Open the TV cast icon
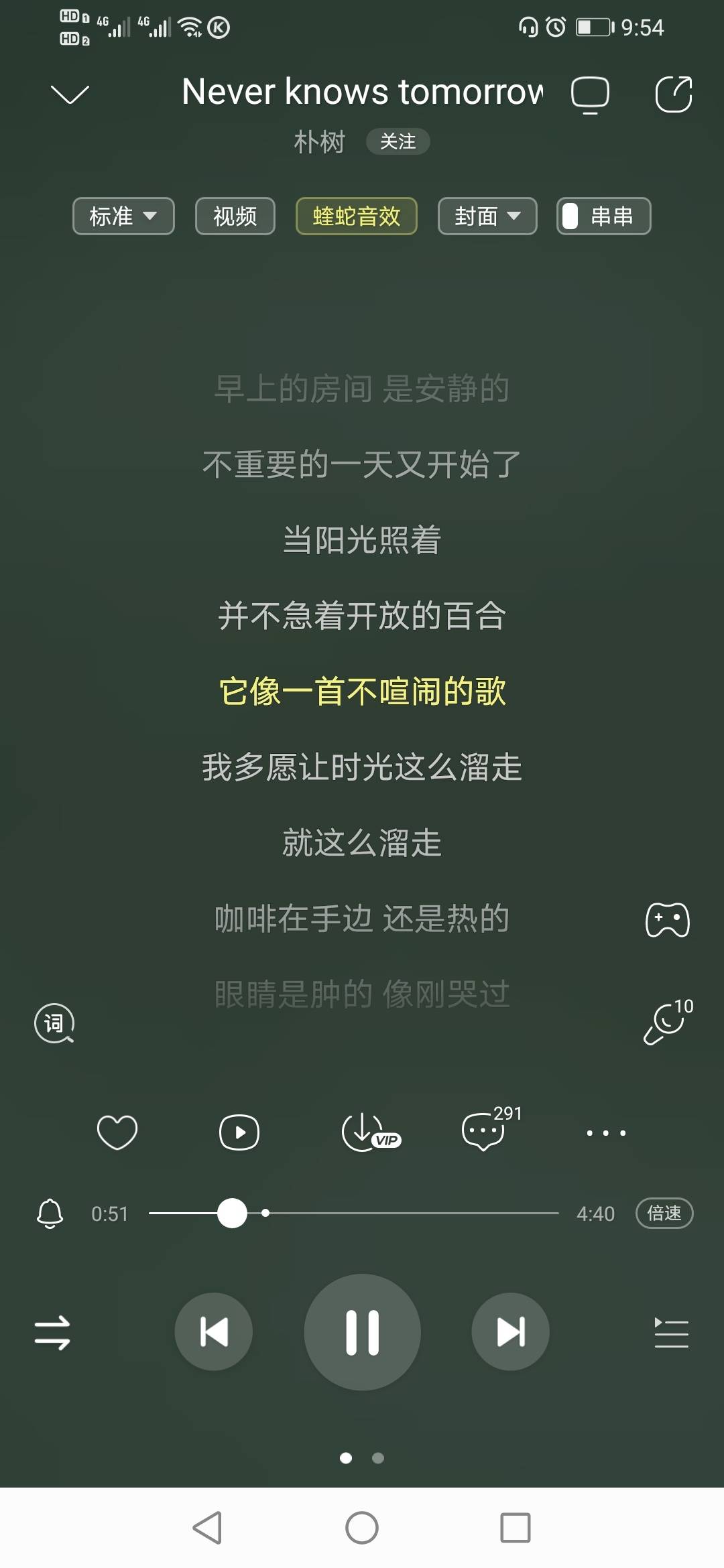Viewport: 724px width, 1568px height. pos(590,94)
